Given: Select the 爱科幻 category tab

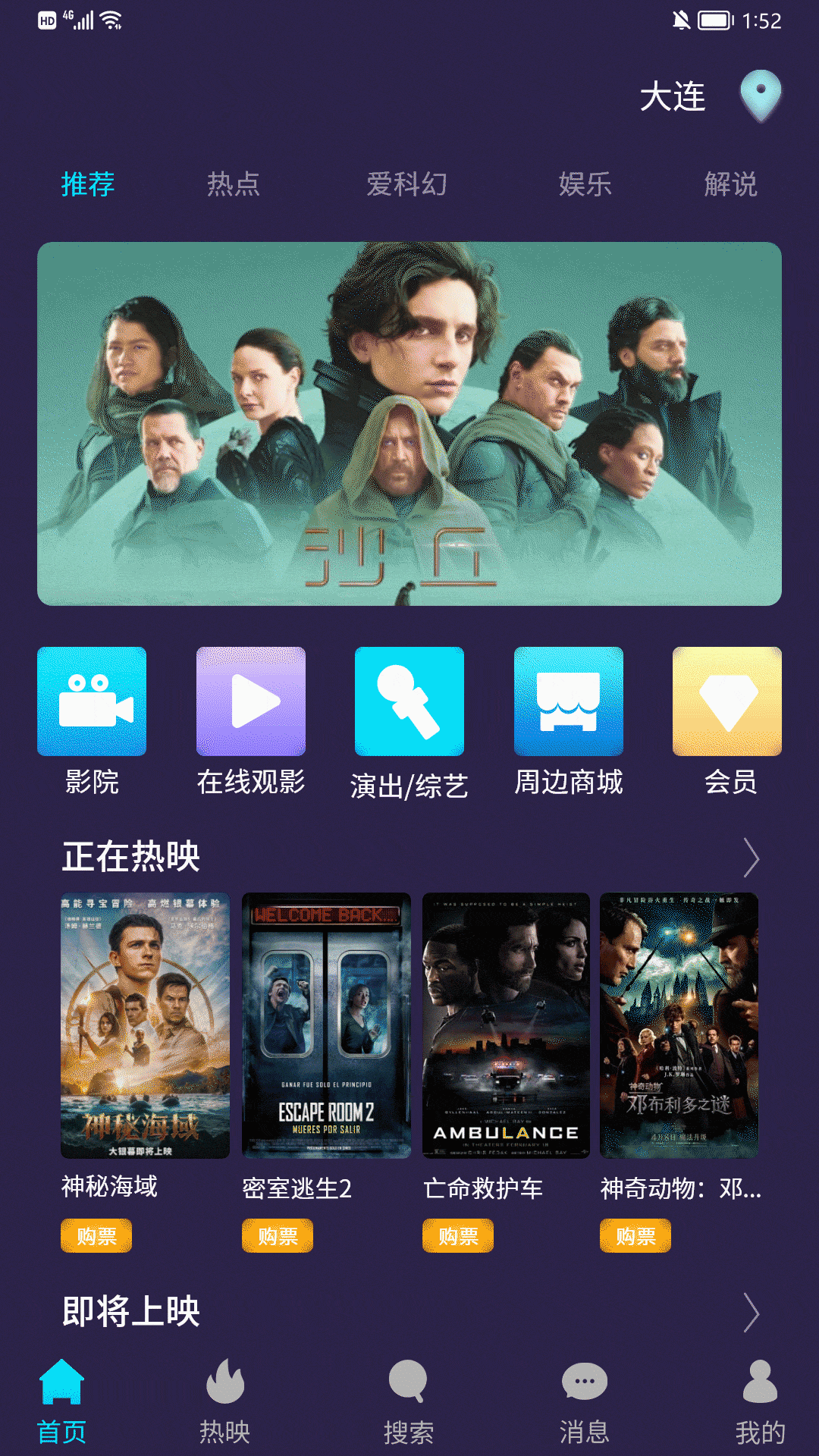Looking at the screenshot, I should (407, 184).
